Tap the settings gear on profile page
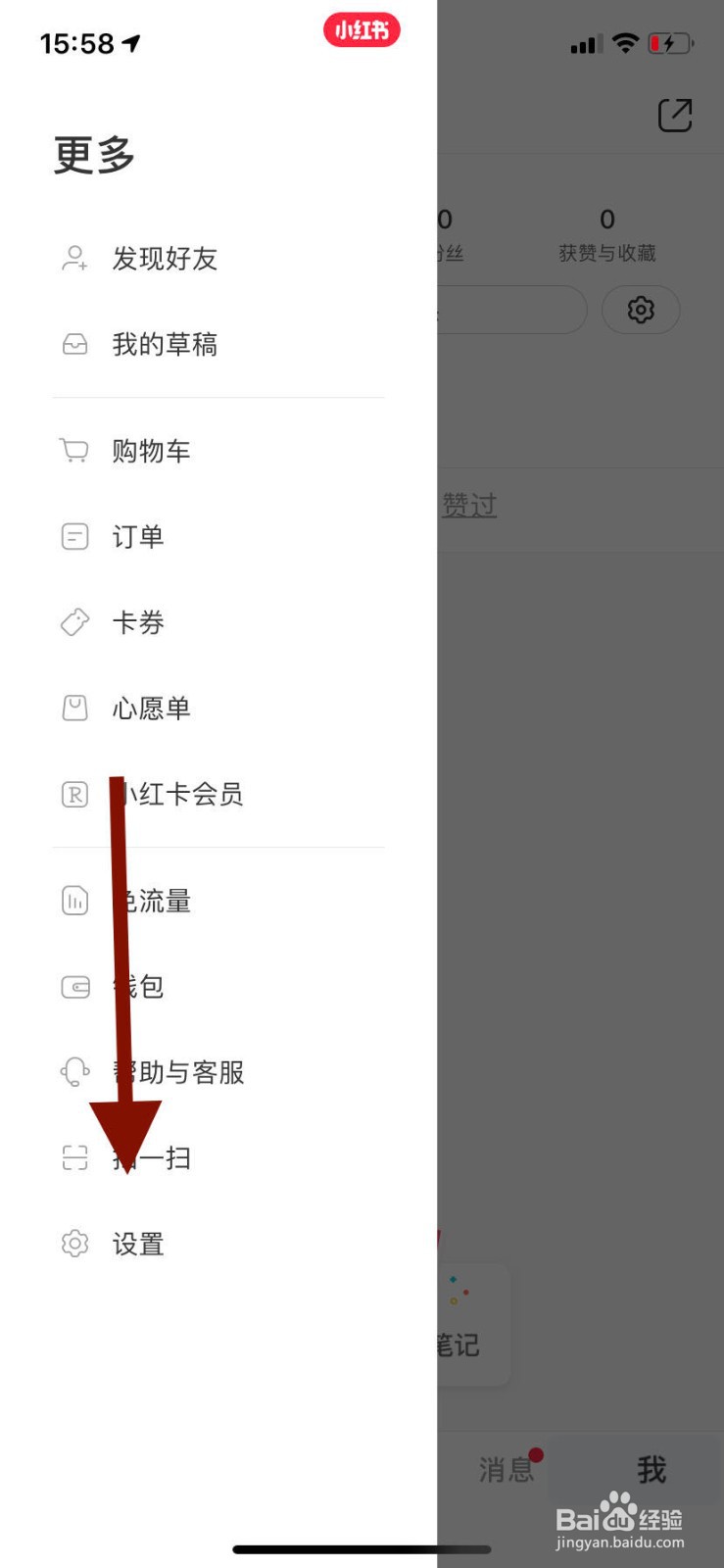Image resolution: width=724 pixels, height=1568 pixels. coord(641,310)
